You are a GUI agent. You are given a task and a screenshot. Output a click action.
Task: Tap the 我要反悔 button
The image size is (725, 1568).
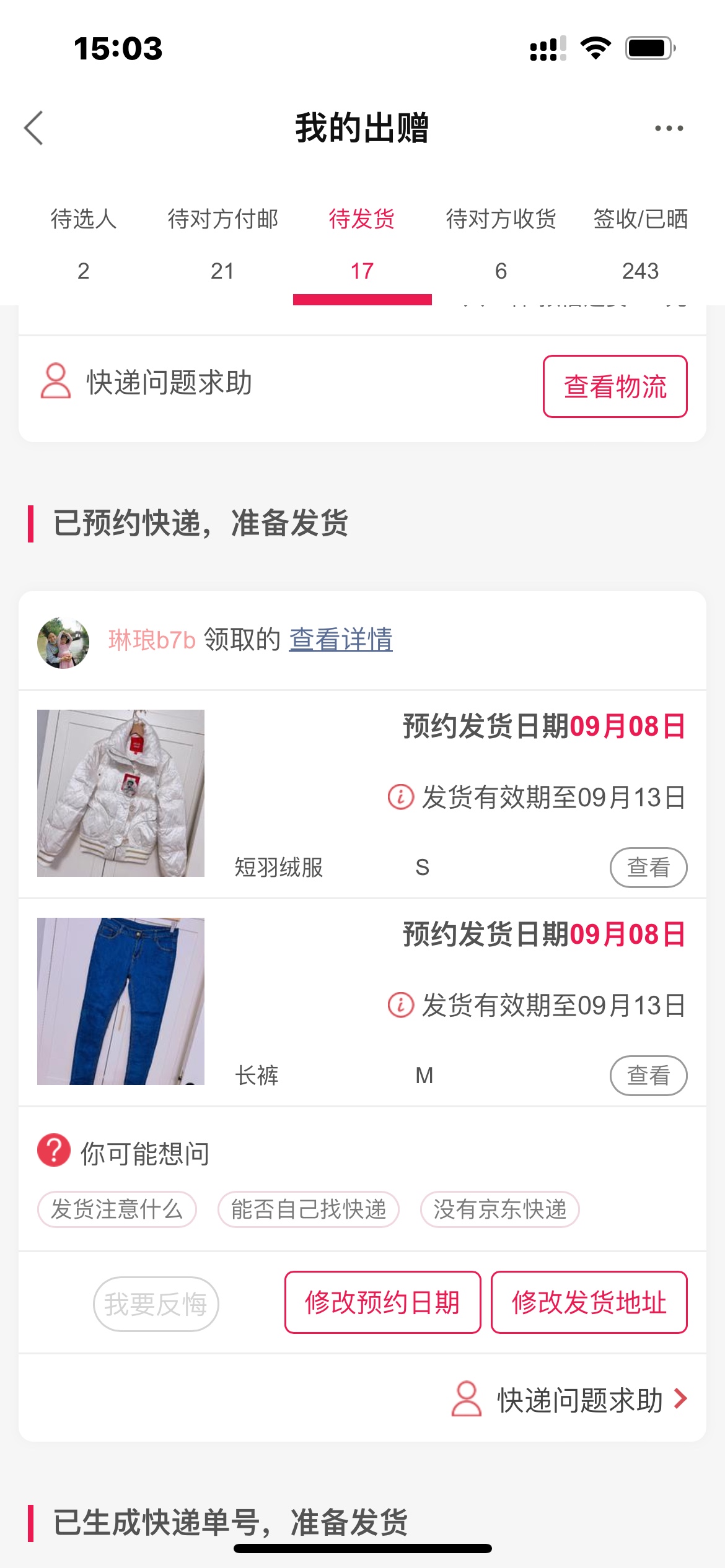156,1304
